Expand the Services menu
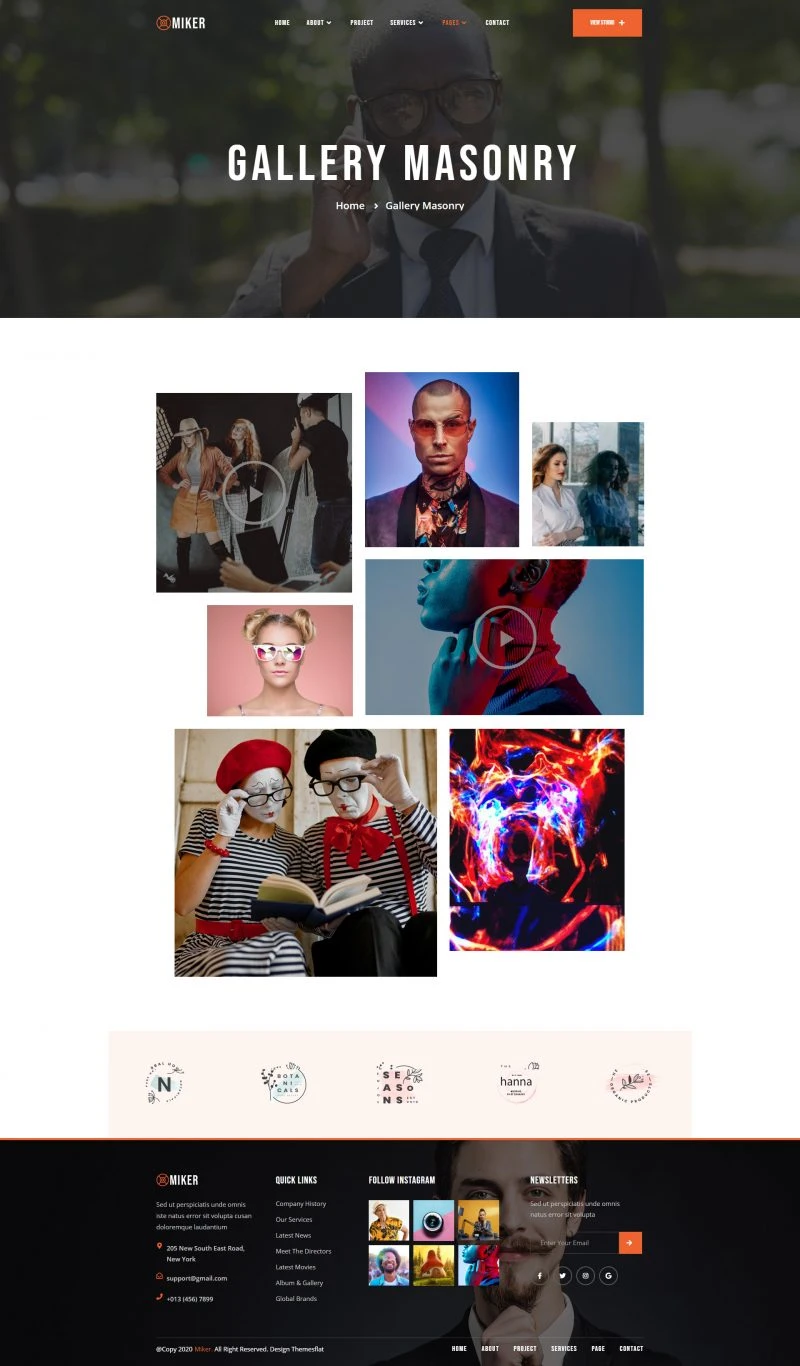Image resolution: width=800 pixels, height=1366 pixels. click(406, 22)
